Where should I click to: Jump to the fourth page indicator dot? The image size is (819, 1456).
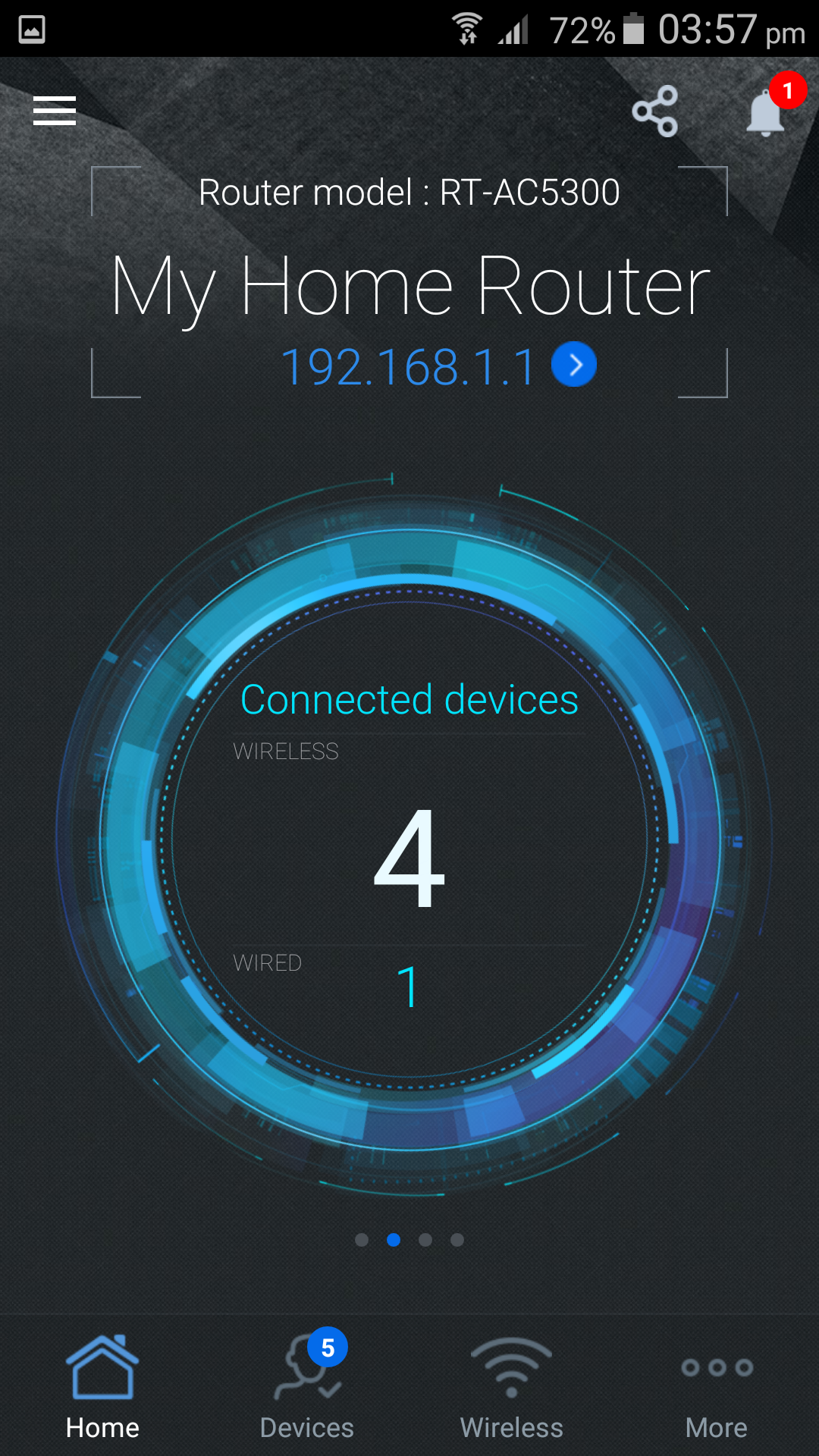(x=457, y=1240)
